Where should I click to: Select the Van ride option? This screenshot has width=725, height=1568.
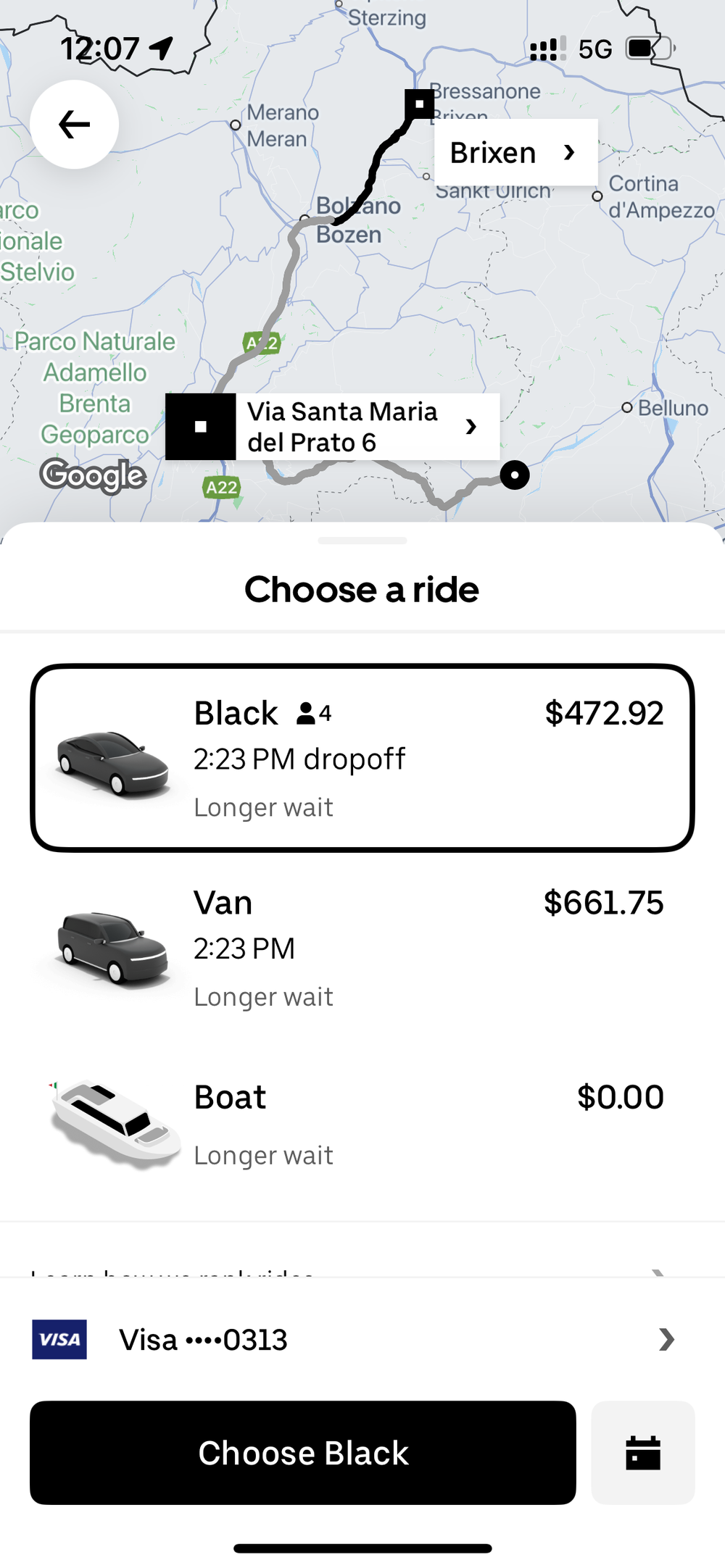(362, 948)
